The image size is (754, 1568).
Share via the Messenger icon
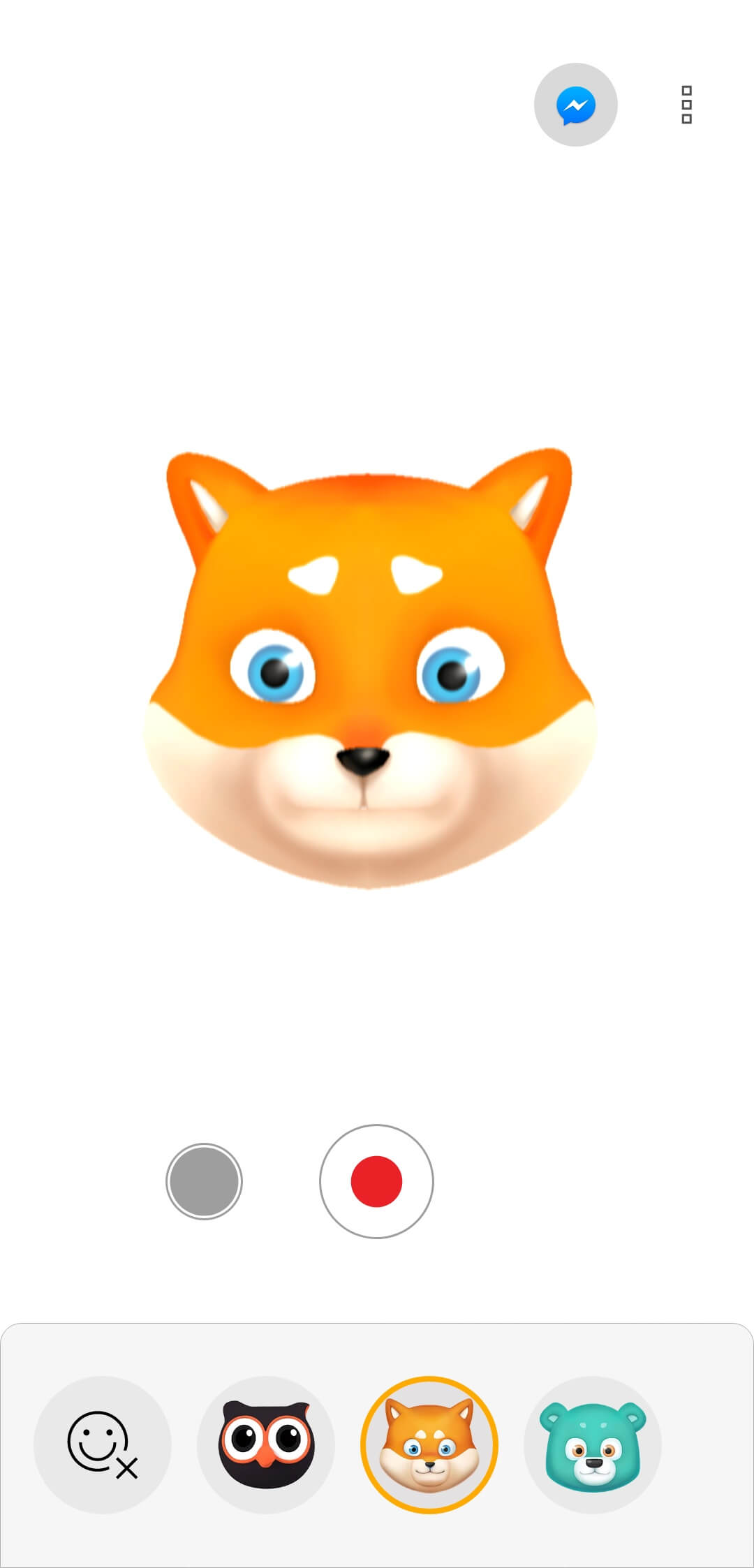[575, 105]
